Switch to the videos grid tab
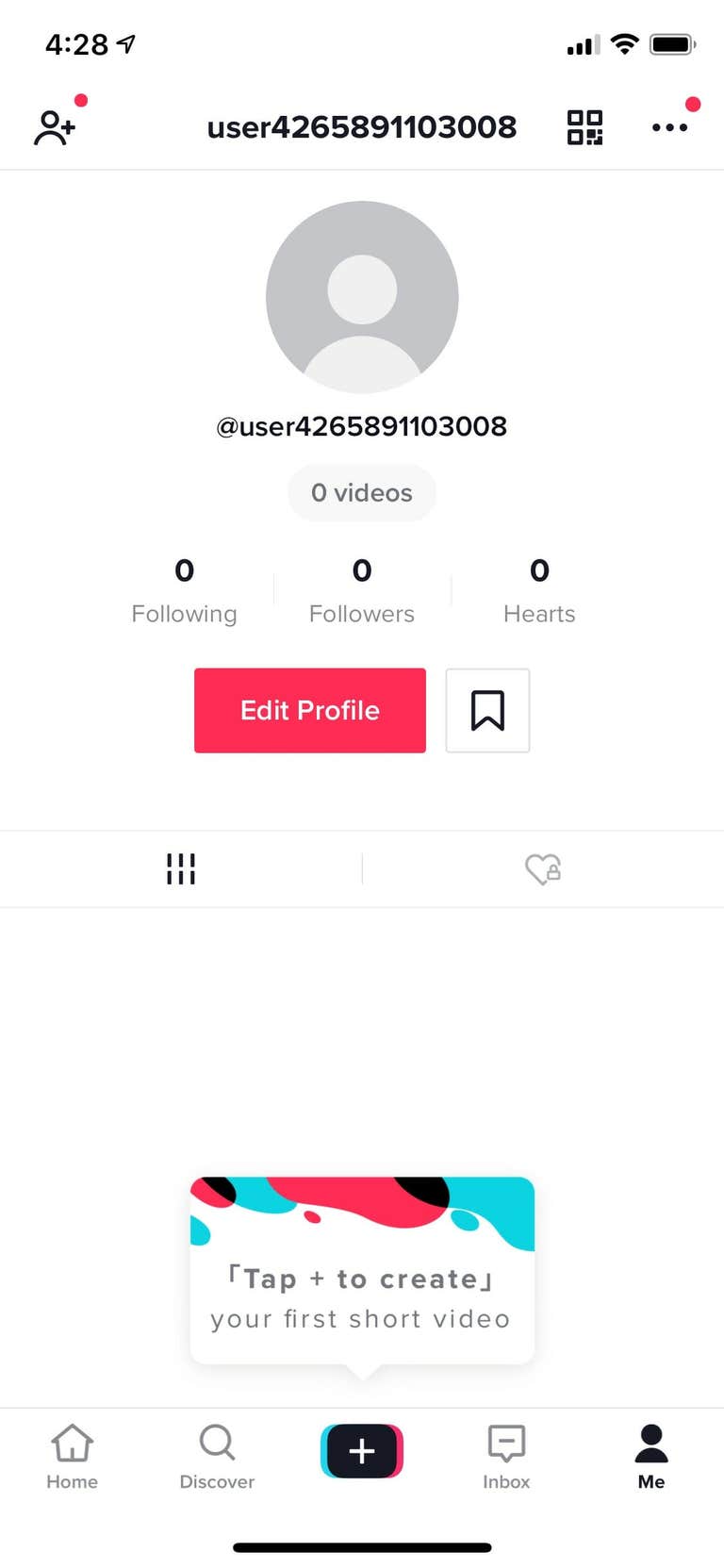Image resolution: width=724 pixels, height=1568 pixels. point(180,868)
